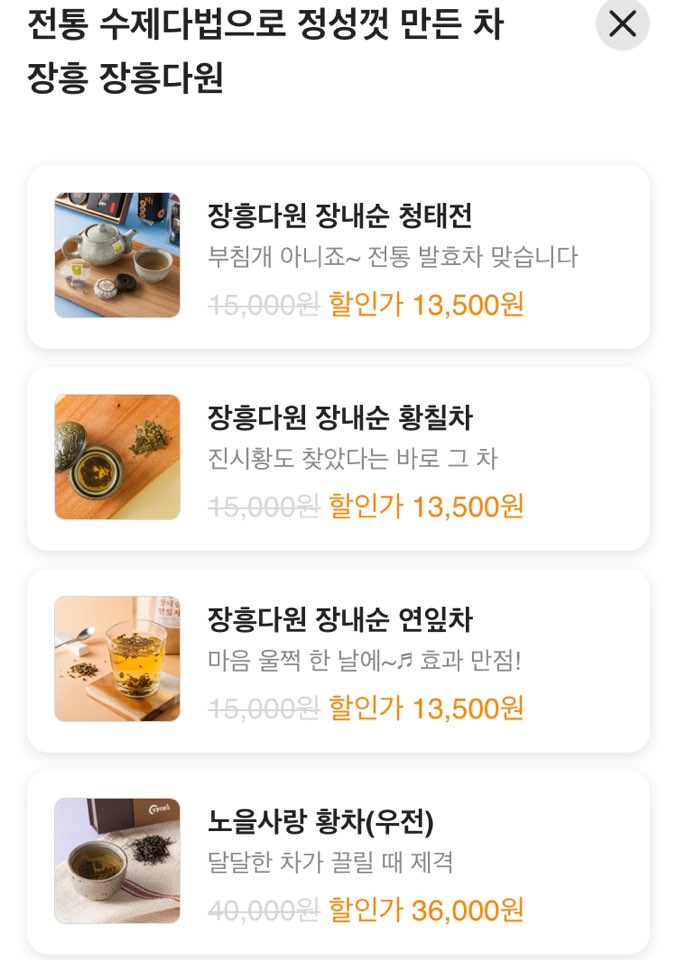Open the 장흥다원 장내순 청태전 product card

[338, 257]
